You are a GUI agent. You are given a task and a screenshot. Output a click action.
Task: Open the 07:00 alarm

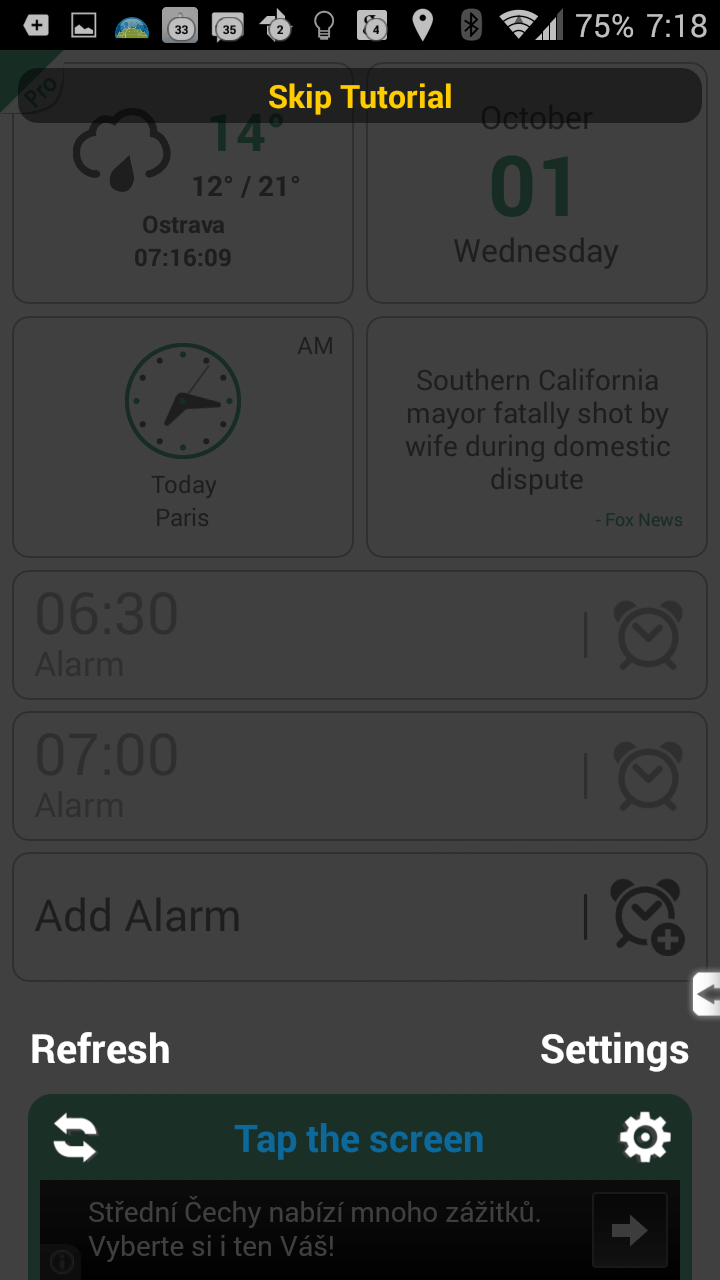tap(360, 776)
